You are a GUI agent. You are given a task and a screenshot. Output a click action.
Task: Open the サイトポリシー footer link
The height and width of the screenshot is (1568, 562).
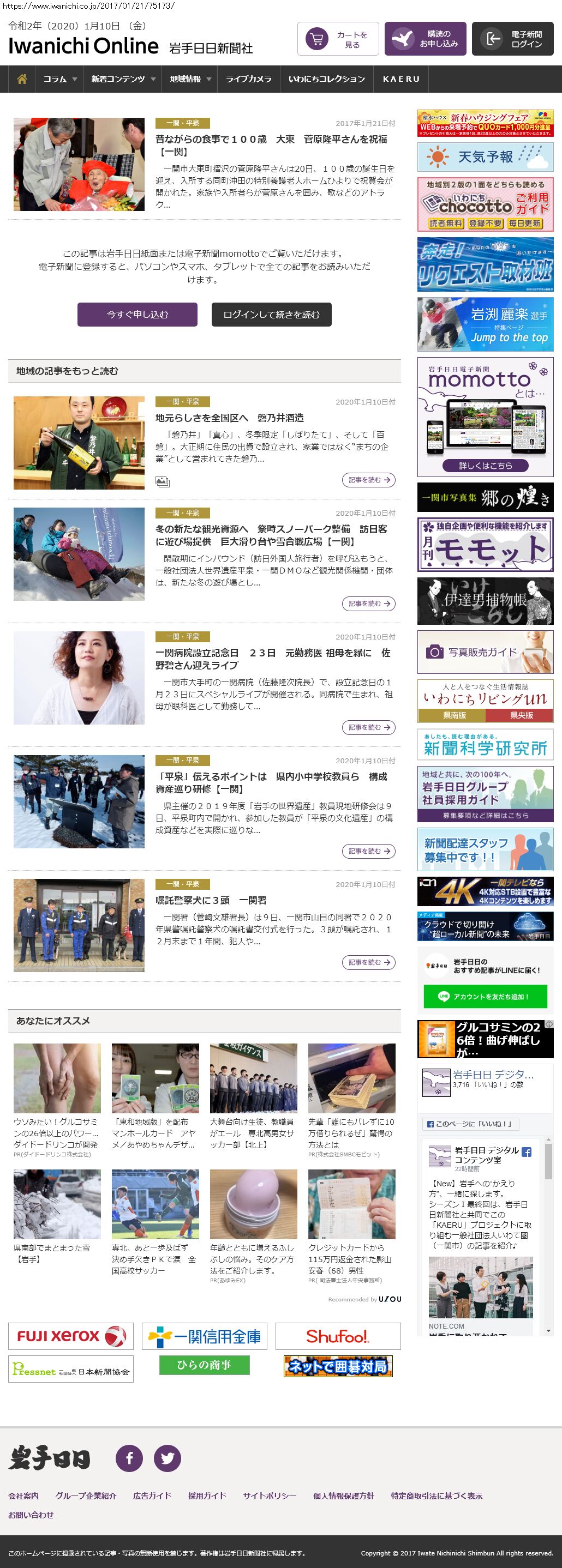pos(269,1495)
